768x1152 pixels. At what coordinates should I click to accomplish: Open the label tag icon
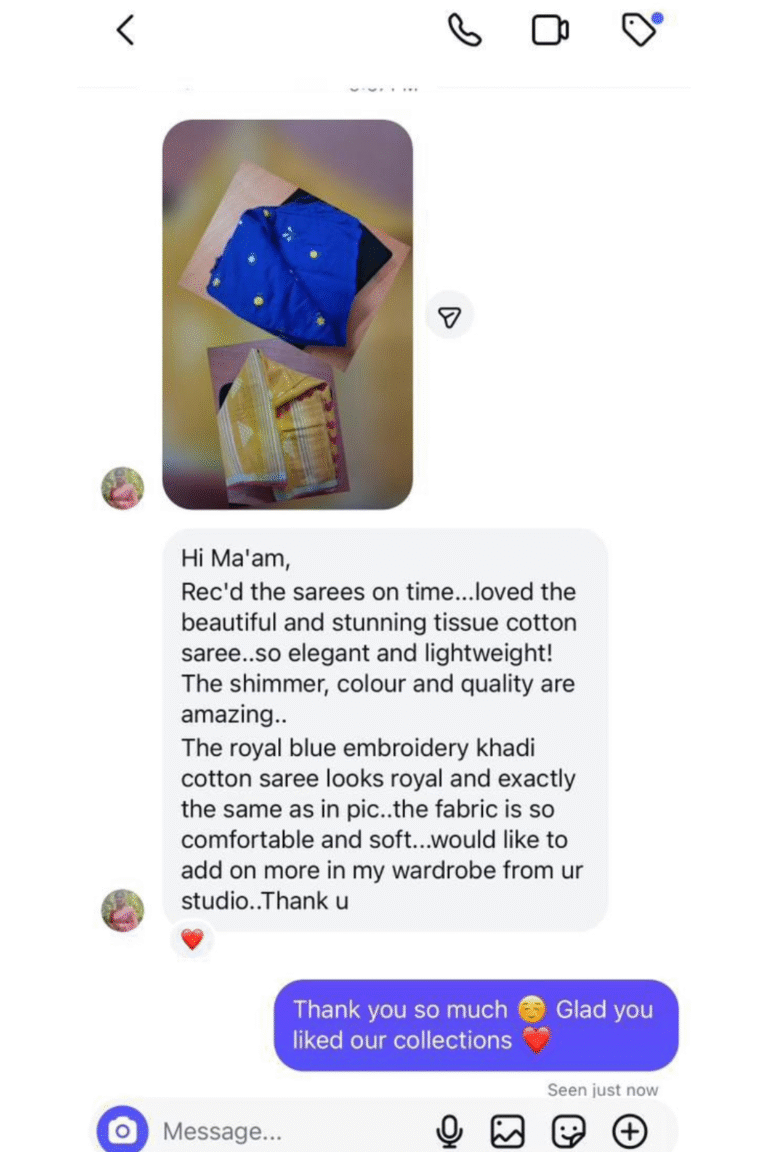[x=640, y=31]
